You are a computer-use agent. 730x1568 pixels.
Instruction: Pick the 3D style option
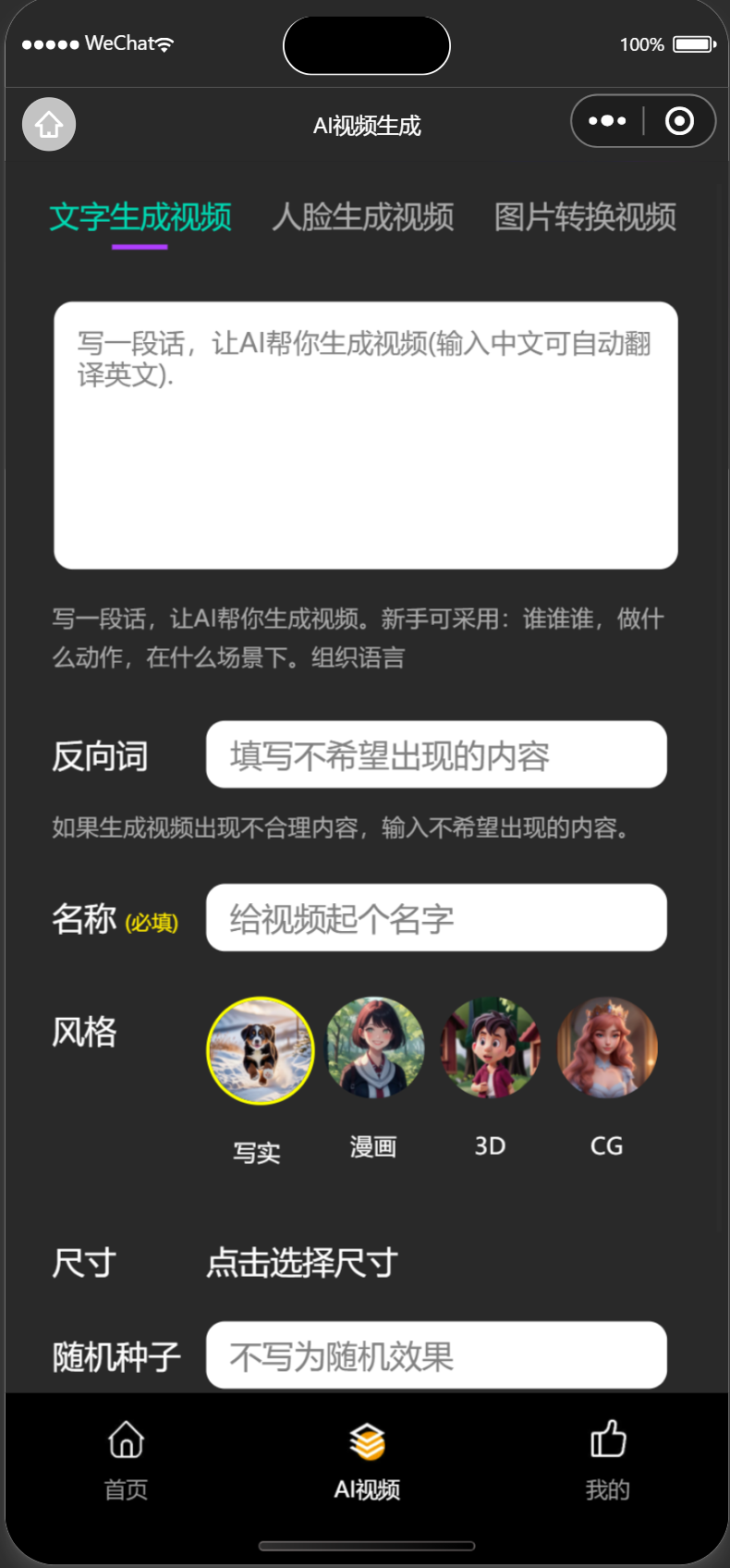pyautogui.click(x=491, y=1047)
